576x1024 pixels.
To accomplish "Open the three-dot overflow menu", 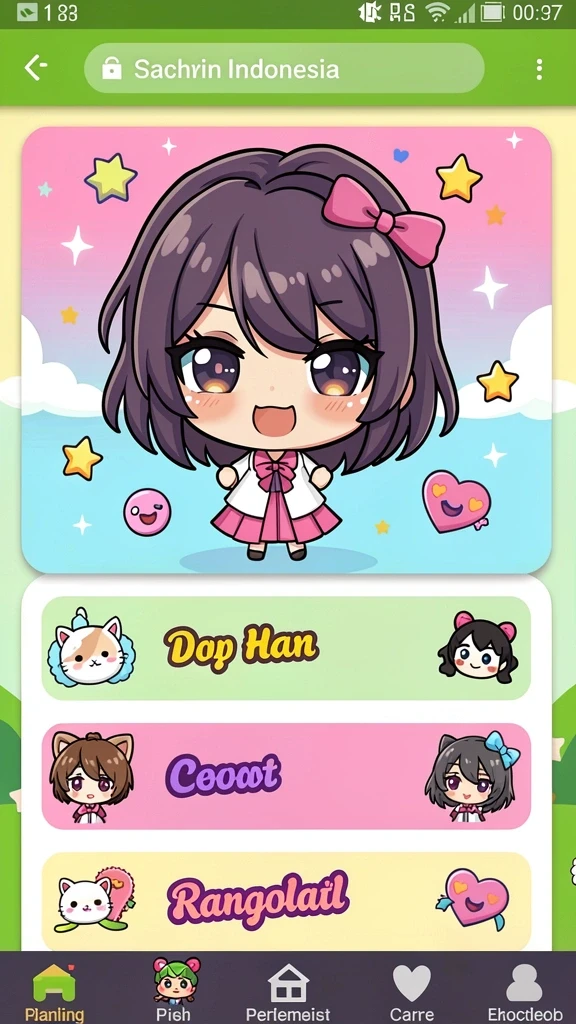I will (x=539, y=69).
